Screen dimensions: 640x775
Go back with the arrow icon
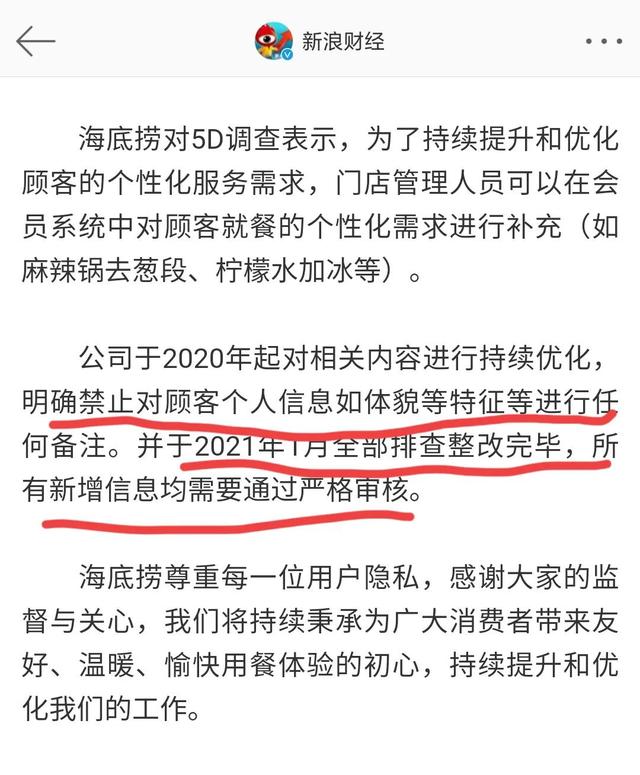pyautogui.click(x=36, y=41)
